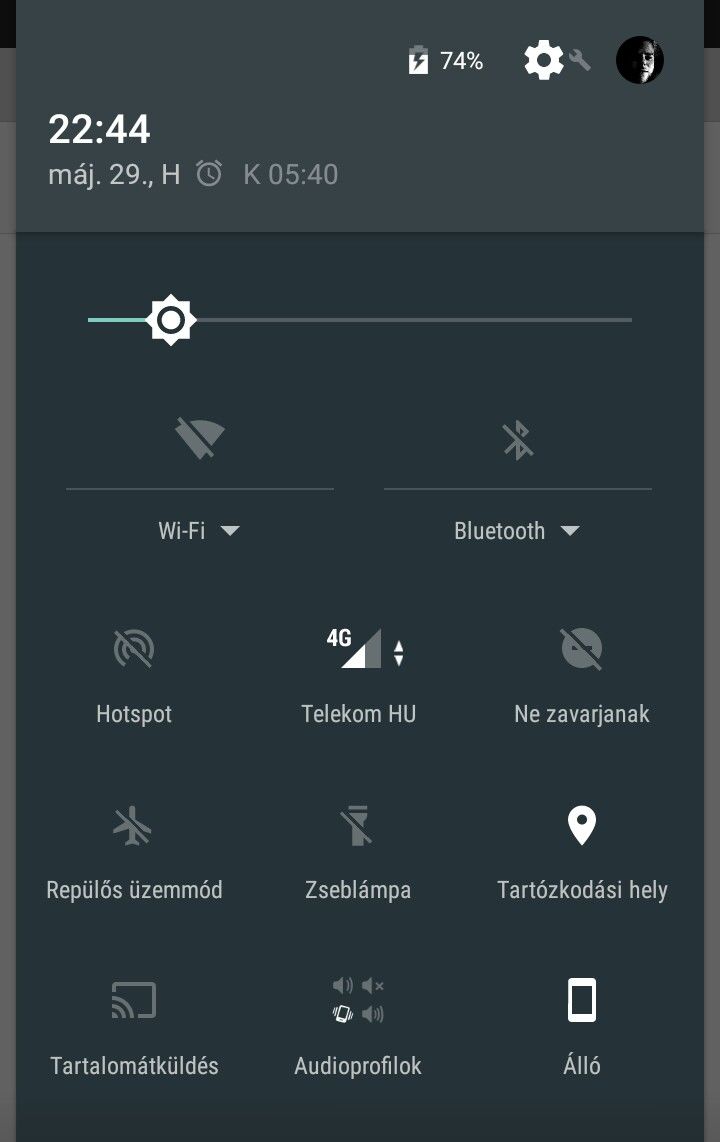
Task: Open Tartalomátküldés cast tile
Action: click(134, 1001)
